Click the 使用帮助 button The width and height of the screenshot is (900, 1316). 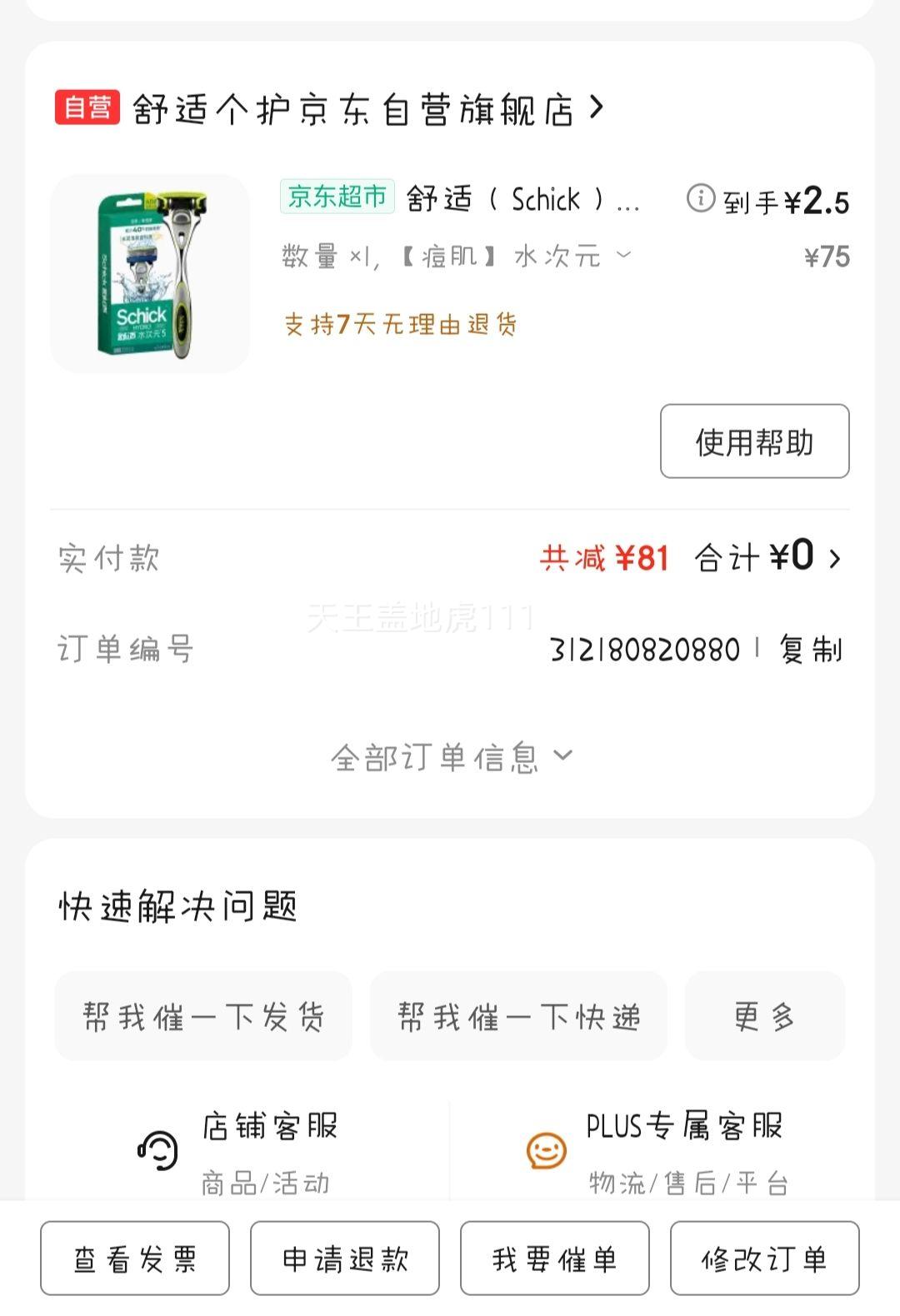(752, 441)
